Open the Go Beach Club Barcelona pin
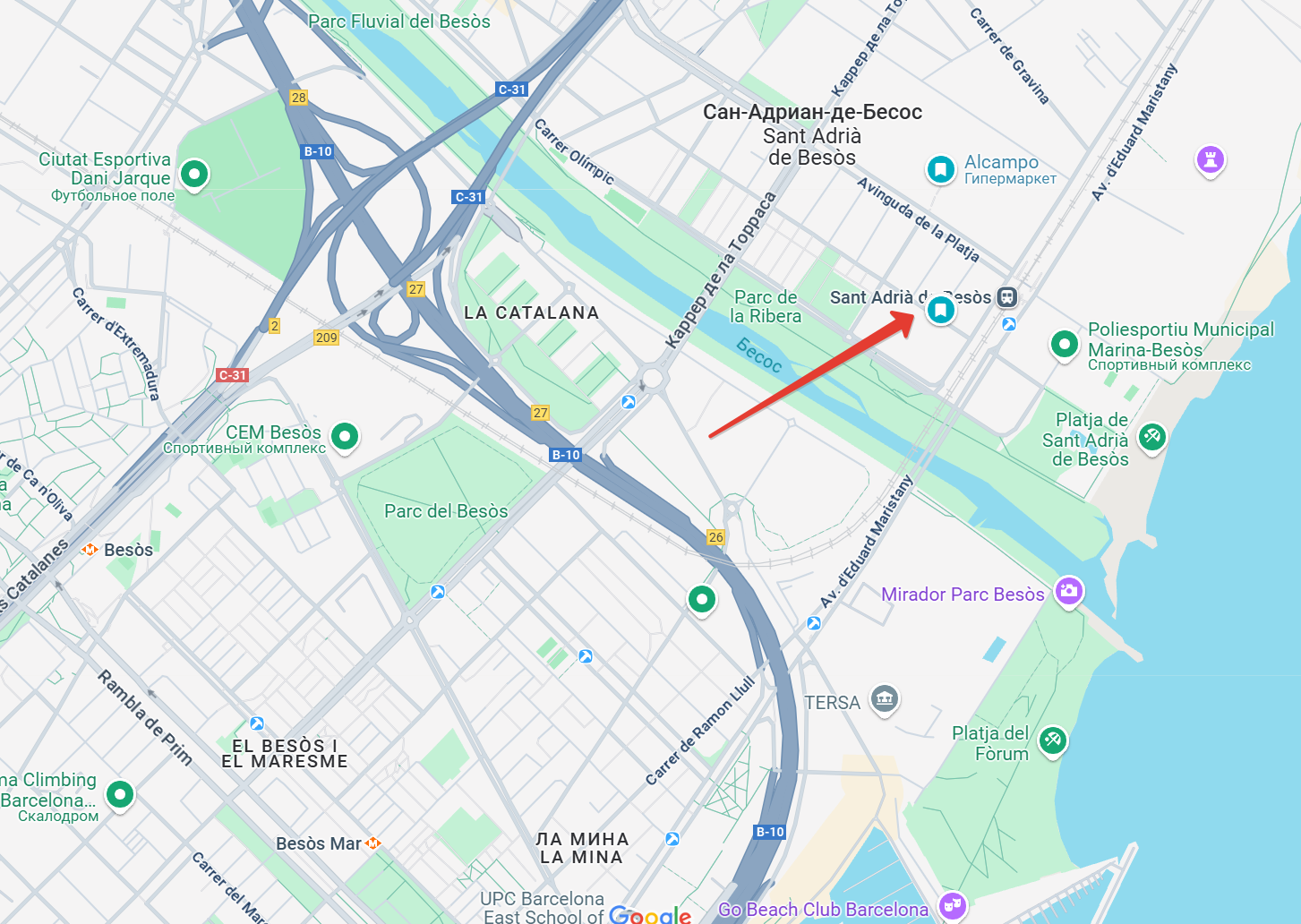This screenshot has height=924, width=1301. click(952, 904)
